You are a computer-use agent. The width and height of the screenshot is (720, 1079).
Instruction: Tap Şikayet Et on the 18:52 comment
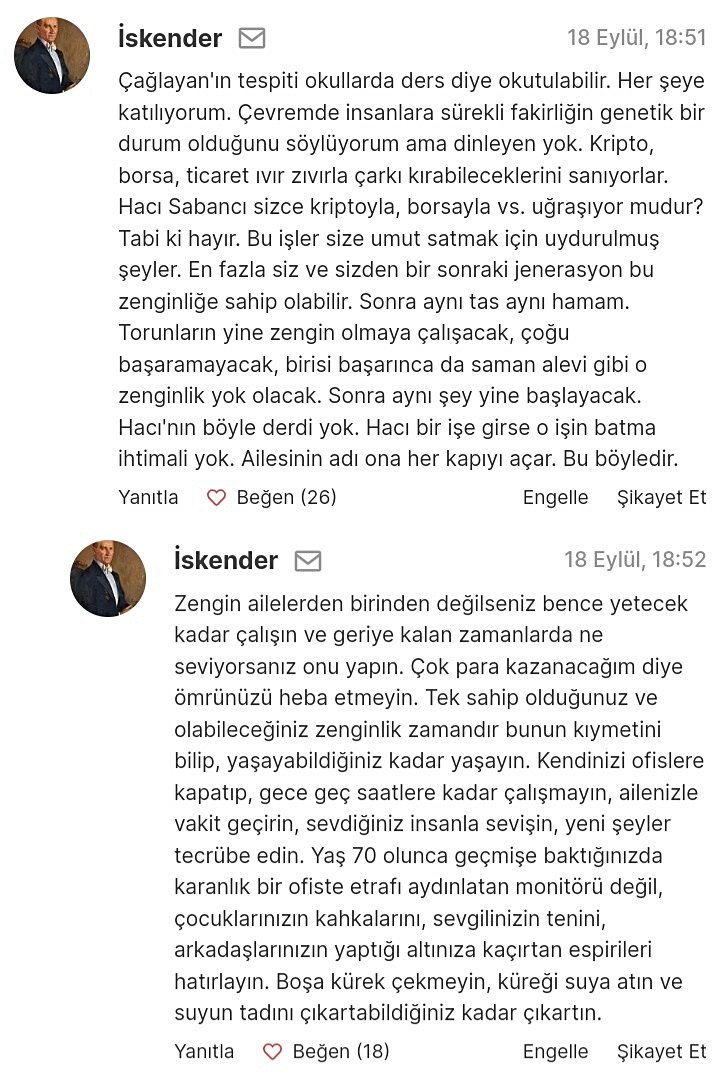point(661,1051)
